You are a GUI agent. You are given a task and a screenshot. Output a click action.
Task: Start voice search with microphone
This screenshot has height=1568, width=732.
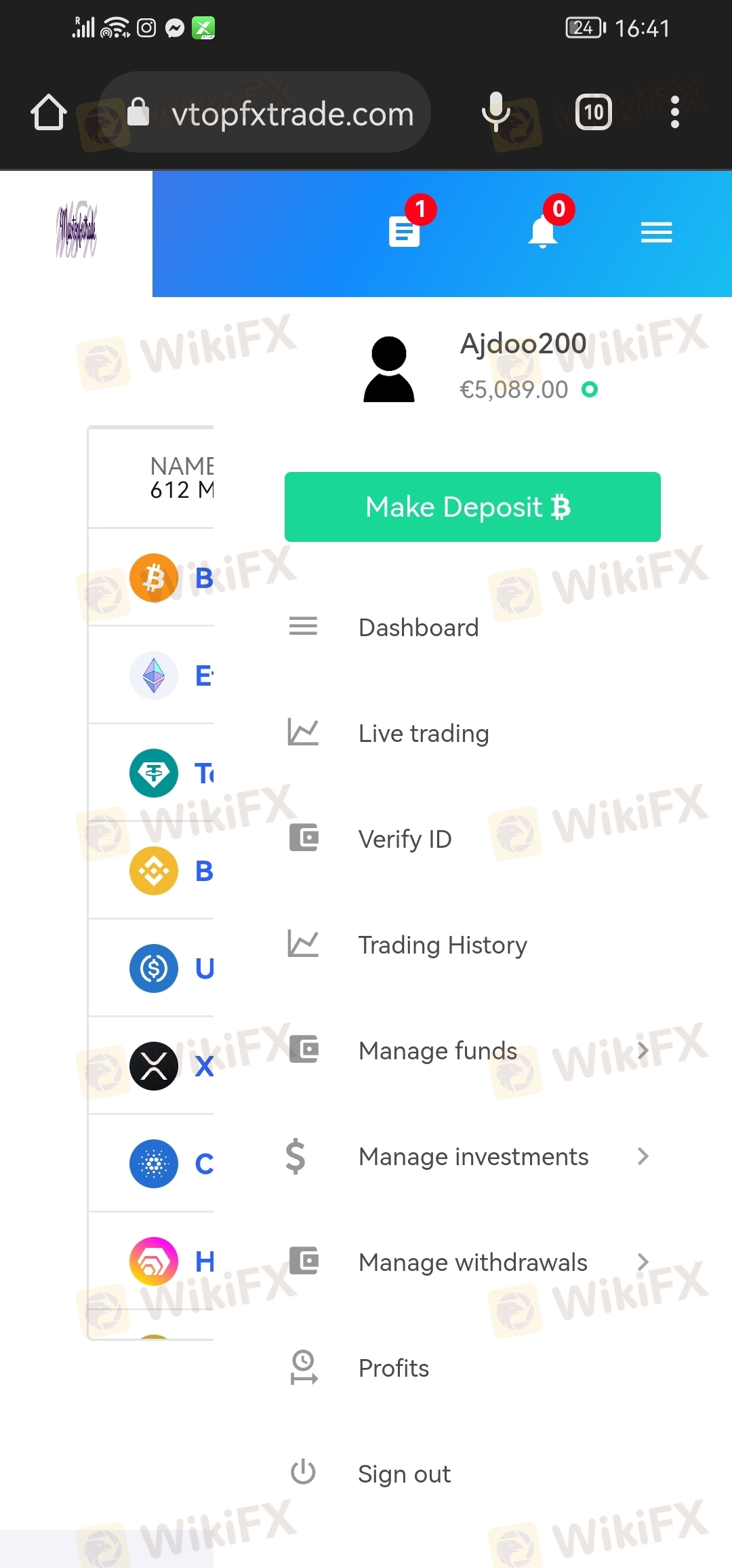[x=496, y=113]
